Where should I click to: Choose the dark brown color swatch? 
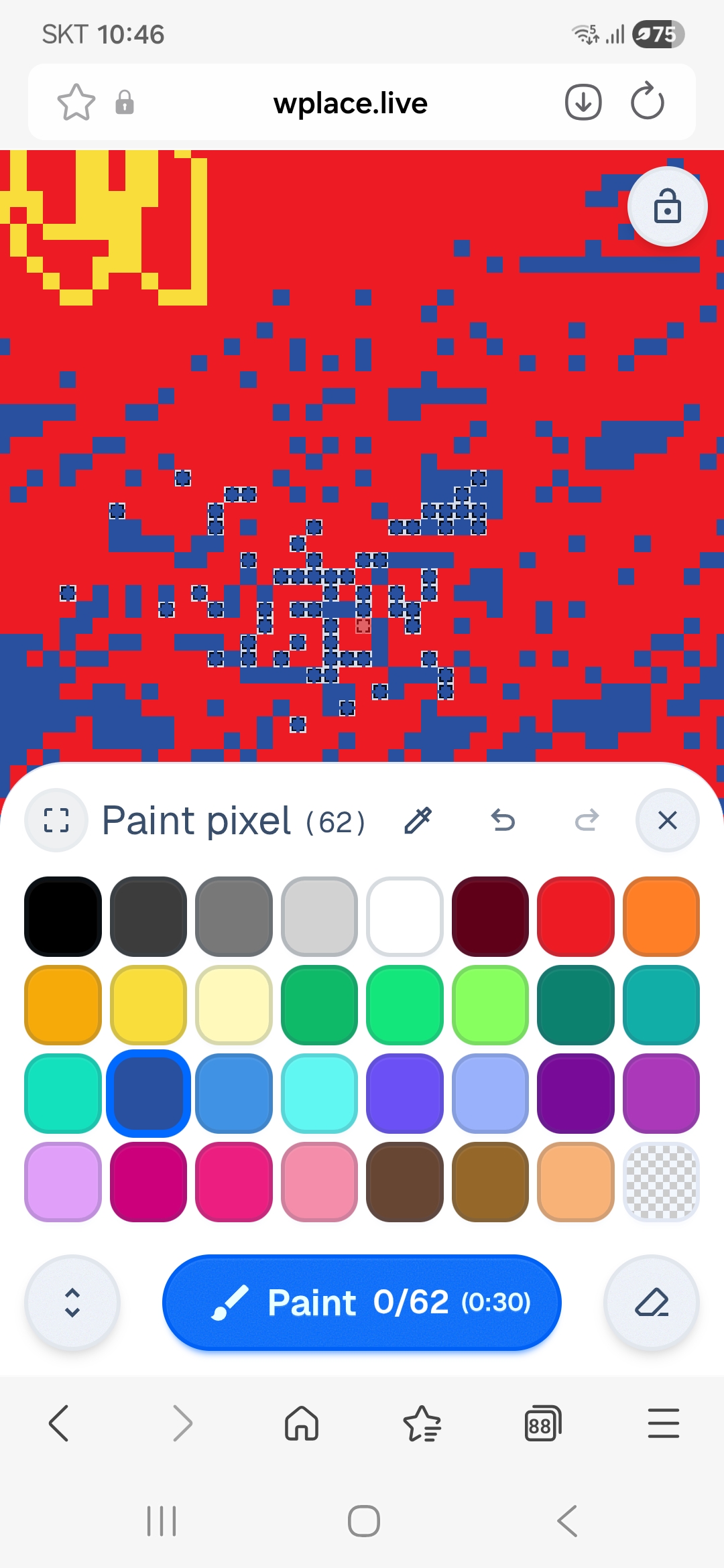coord(405,1181)
